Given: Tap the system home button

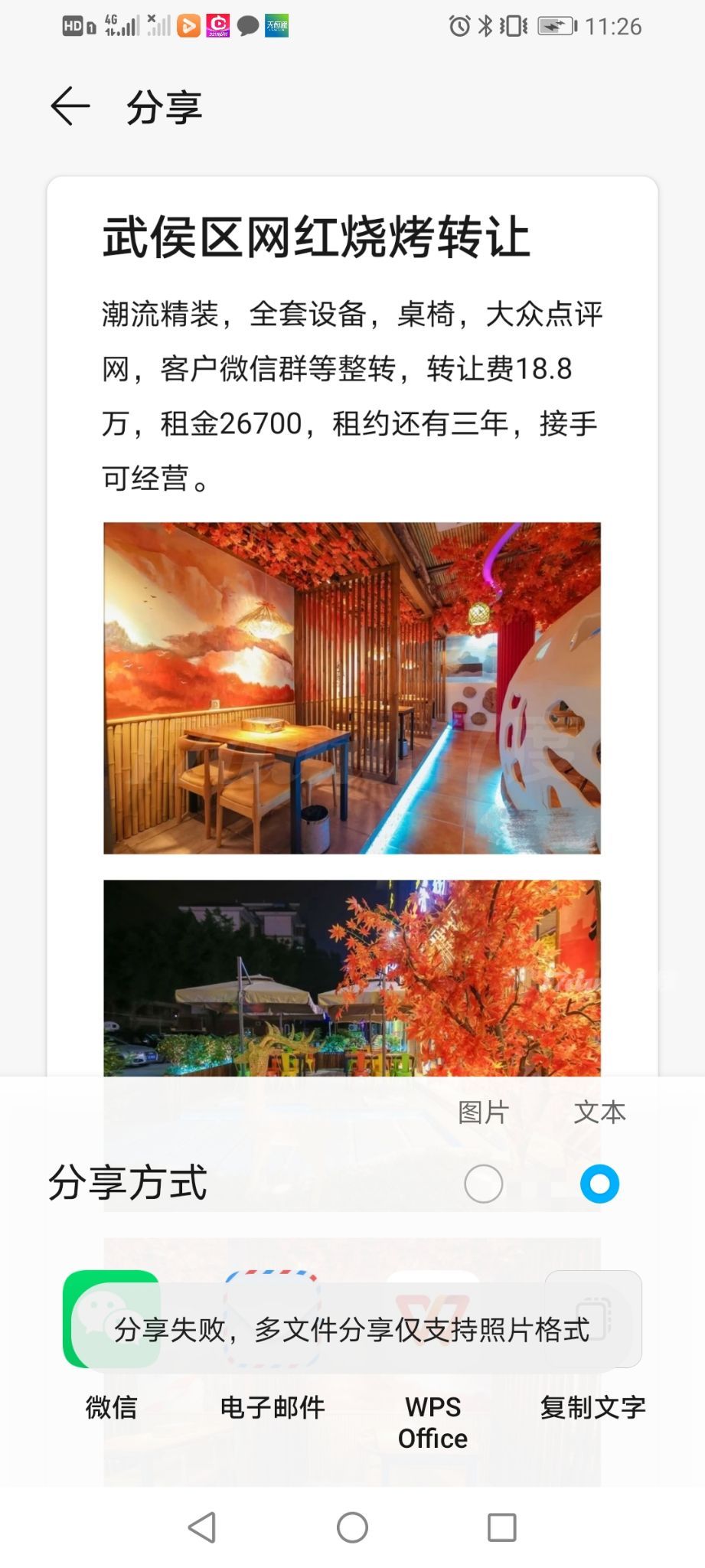Looking at the screenshot, I should 352,1527.
